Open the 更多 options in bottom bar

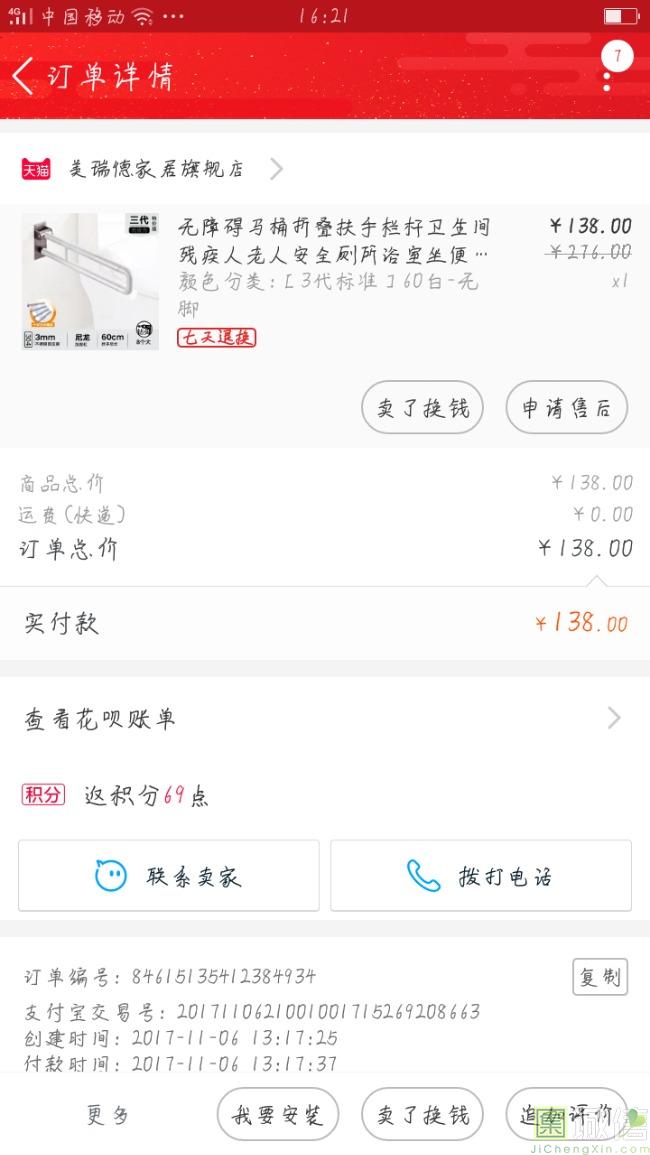(x=108, y=1114)
